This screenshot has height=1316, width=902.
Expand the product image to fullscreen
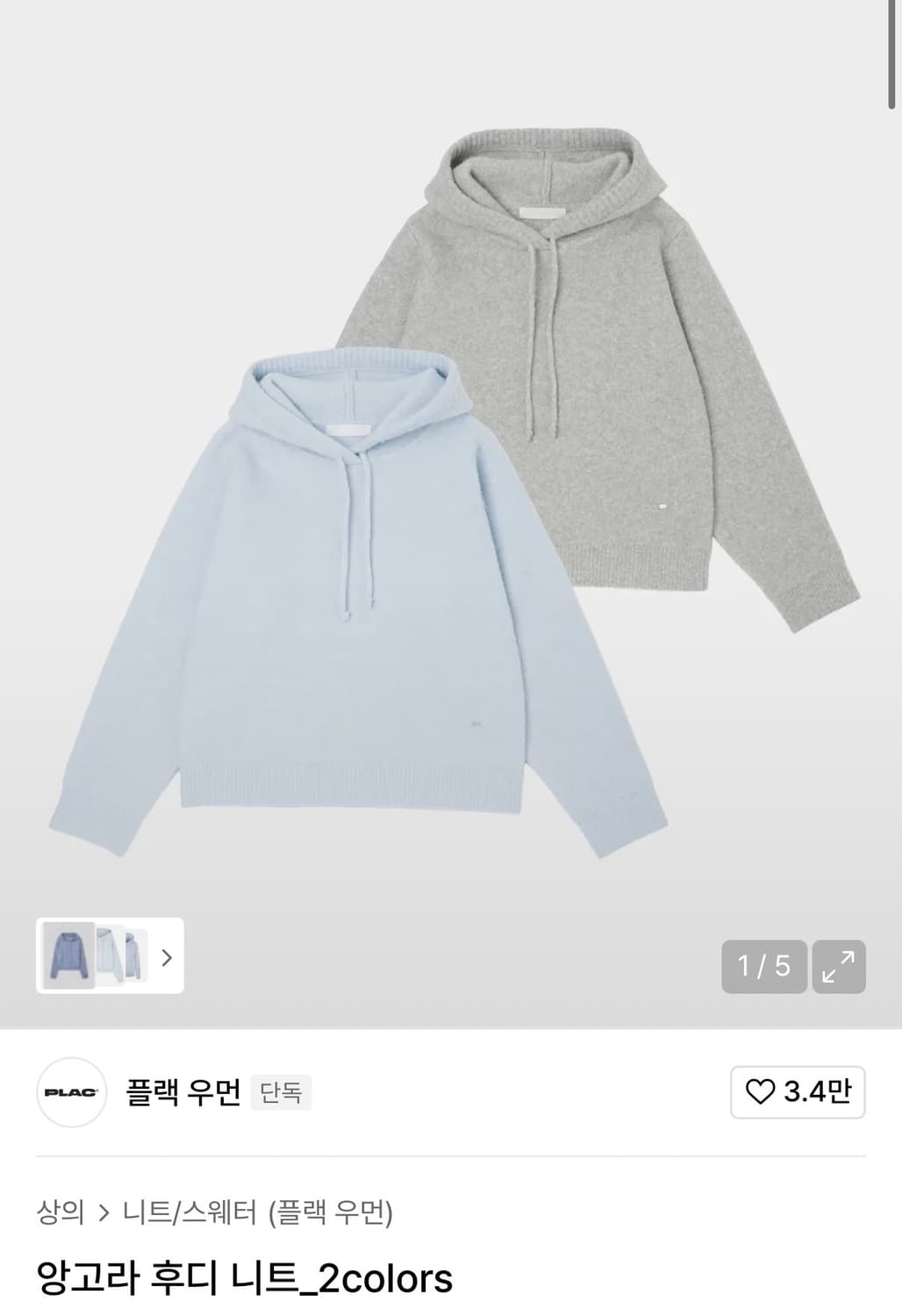840,968
